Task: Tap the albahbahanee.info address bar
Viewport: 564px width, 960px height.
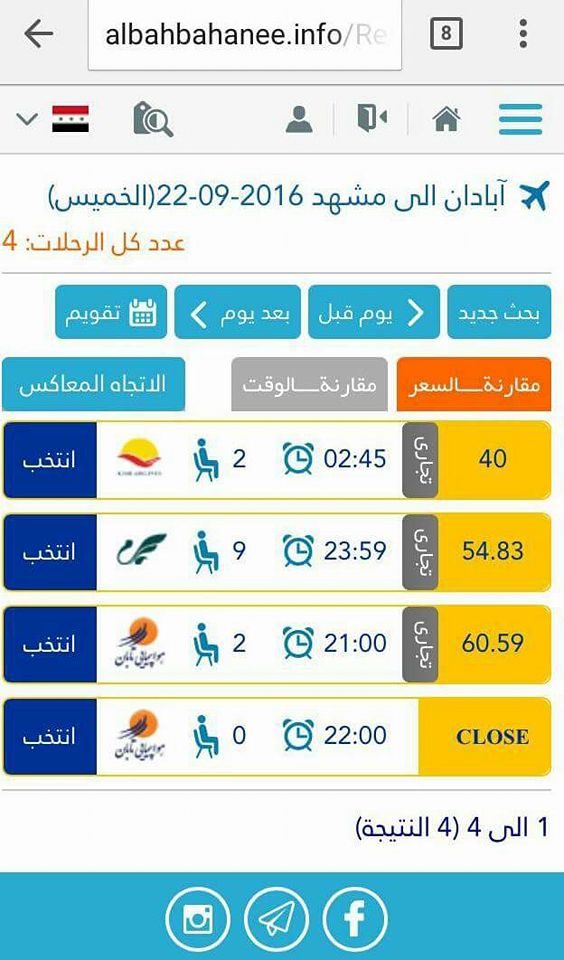Action: click(x=245, y=35)
